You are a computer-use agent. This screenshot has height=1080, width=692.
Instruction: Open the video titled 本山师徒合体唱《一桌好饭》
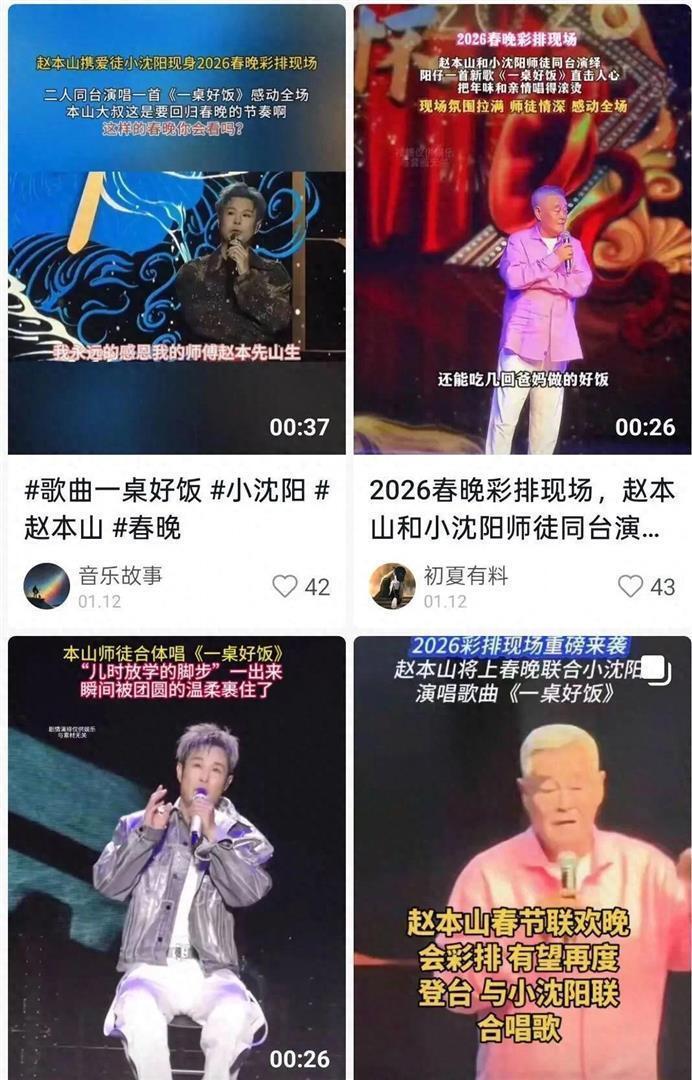(x=177, y=860)
